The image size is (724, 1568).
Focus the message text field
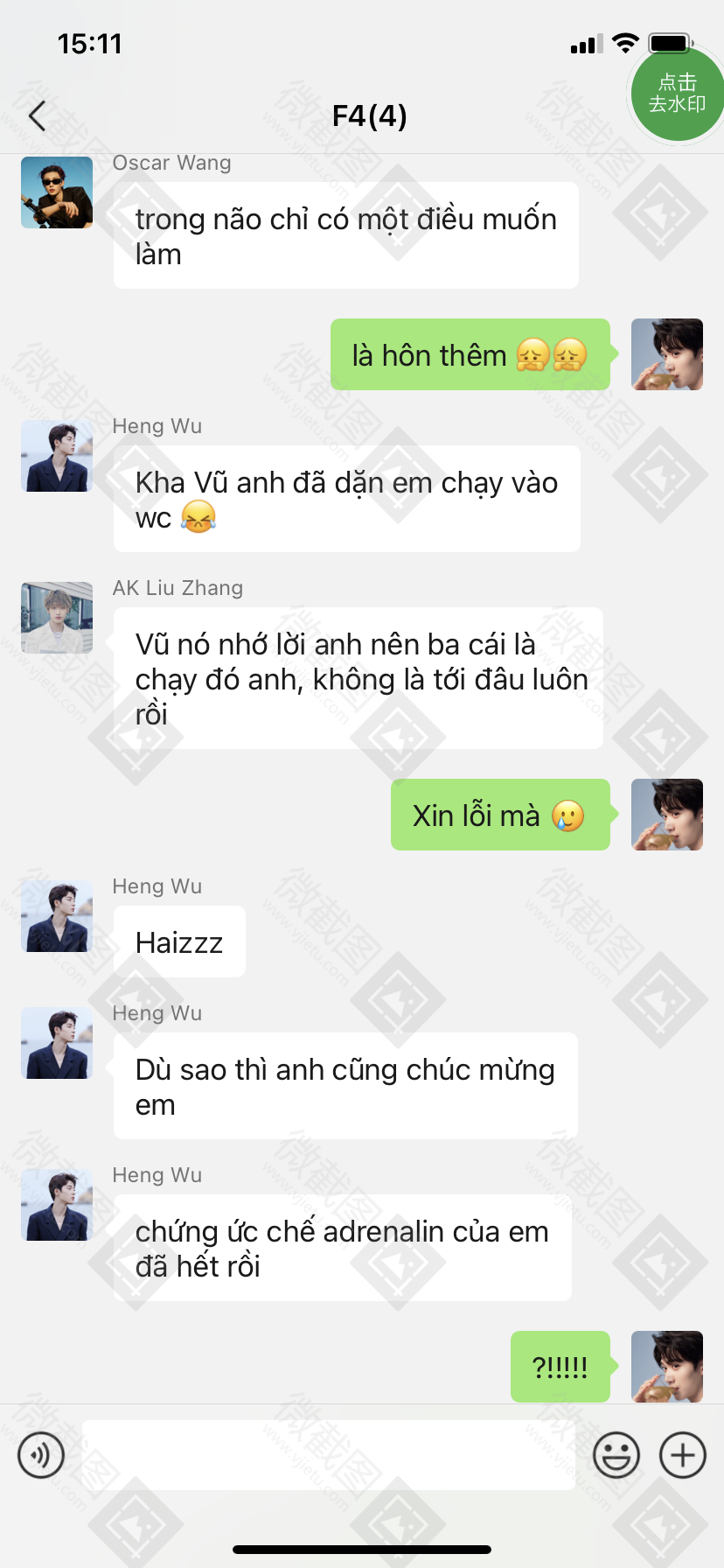coord(329,1455)
